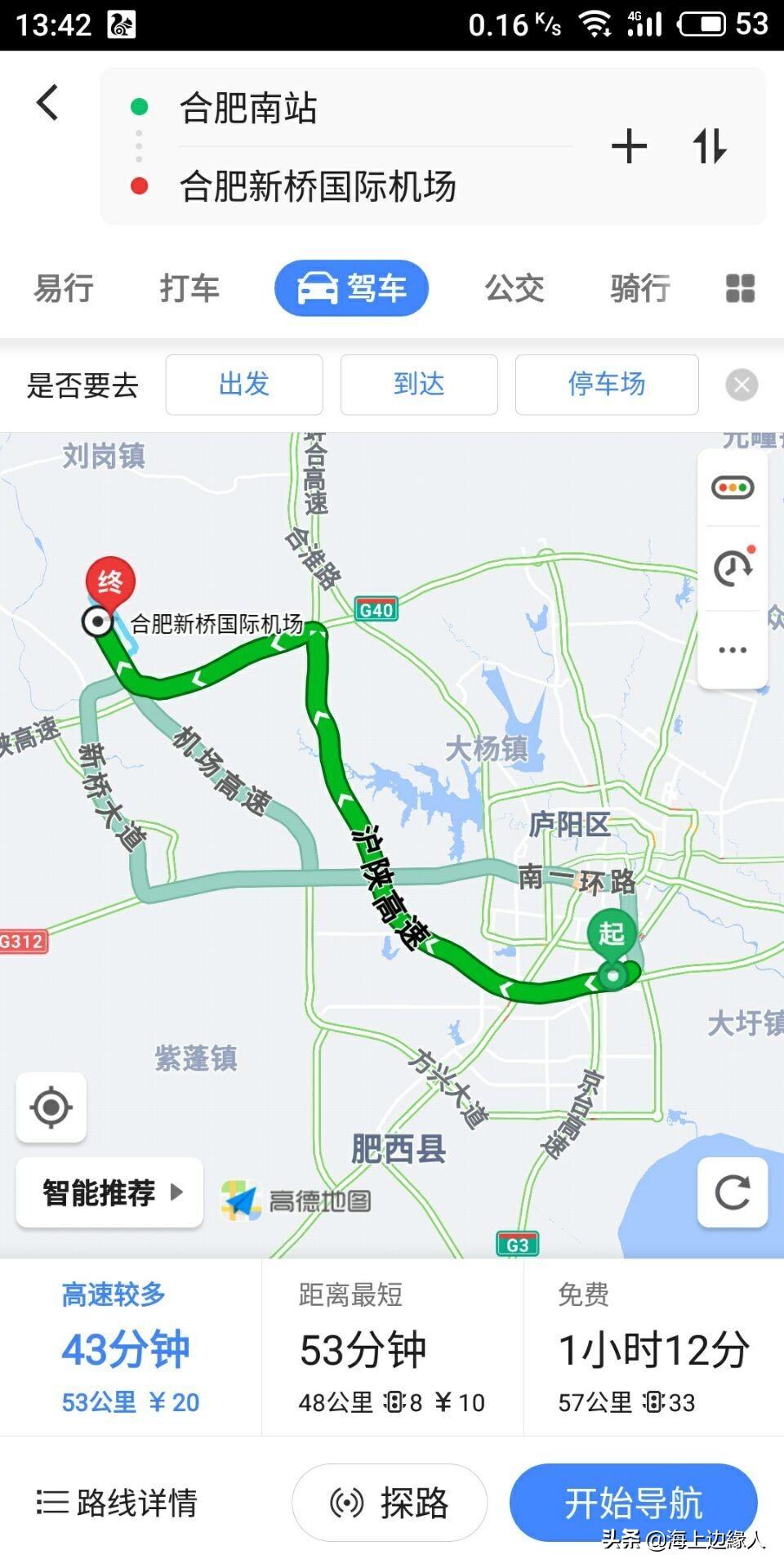Viewport: 784px width, 1568px height.
Task: Tap the 到达 chip
Action: click(419, 385)
